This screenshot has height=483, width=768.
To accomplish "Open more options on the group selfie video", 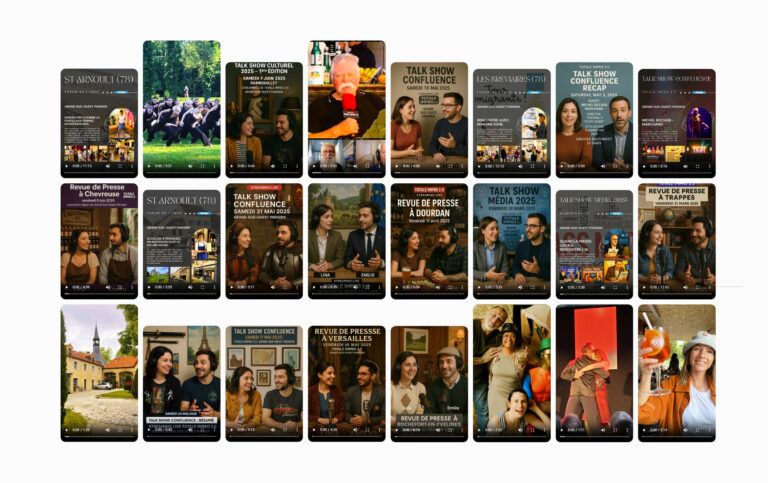I will (x=544, y=430).
